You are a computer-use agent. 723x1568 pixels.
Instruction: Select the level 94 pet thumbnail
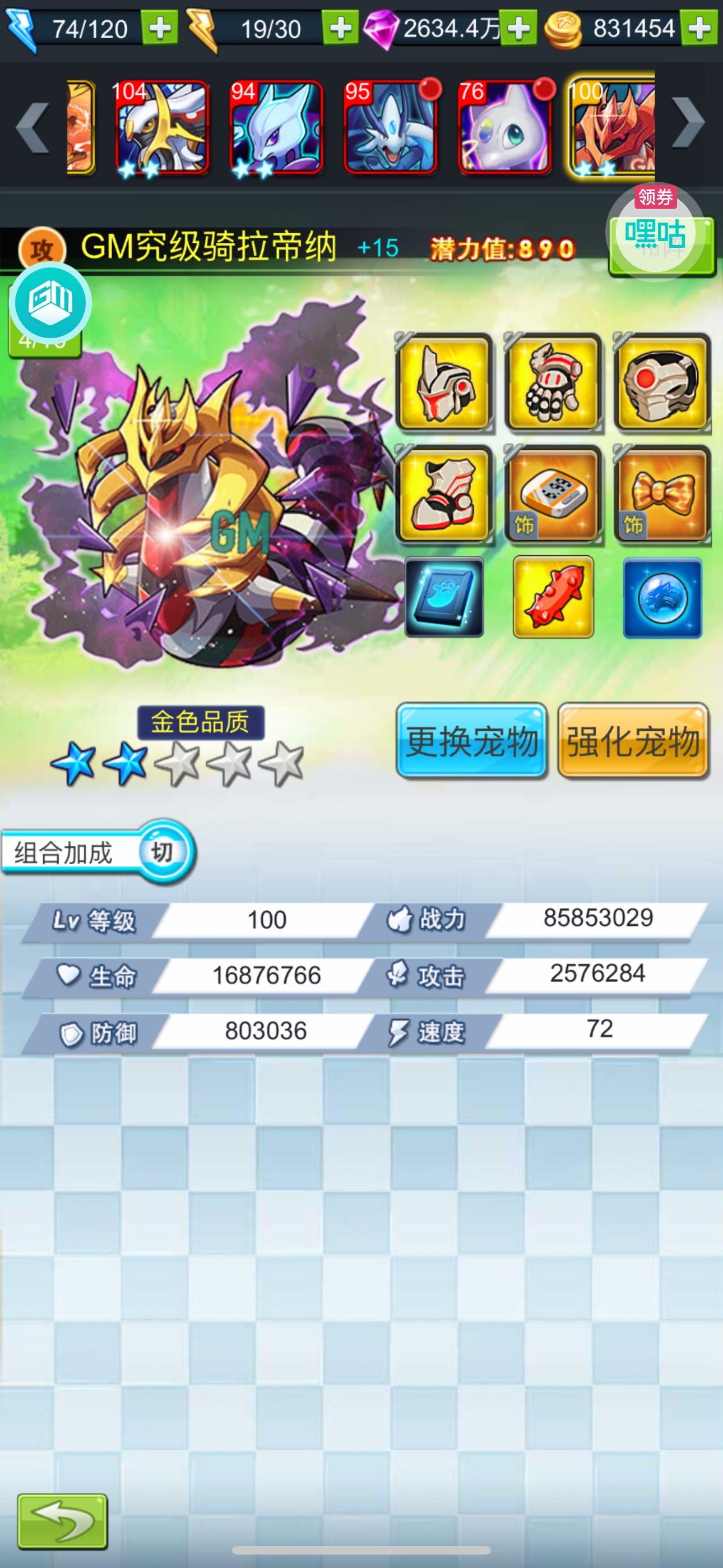[276, 127]
